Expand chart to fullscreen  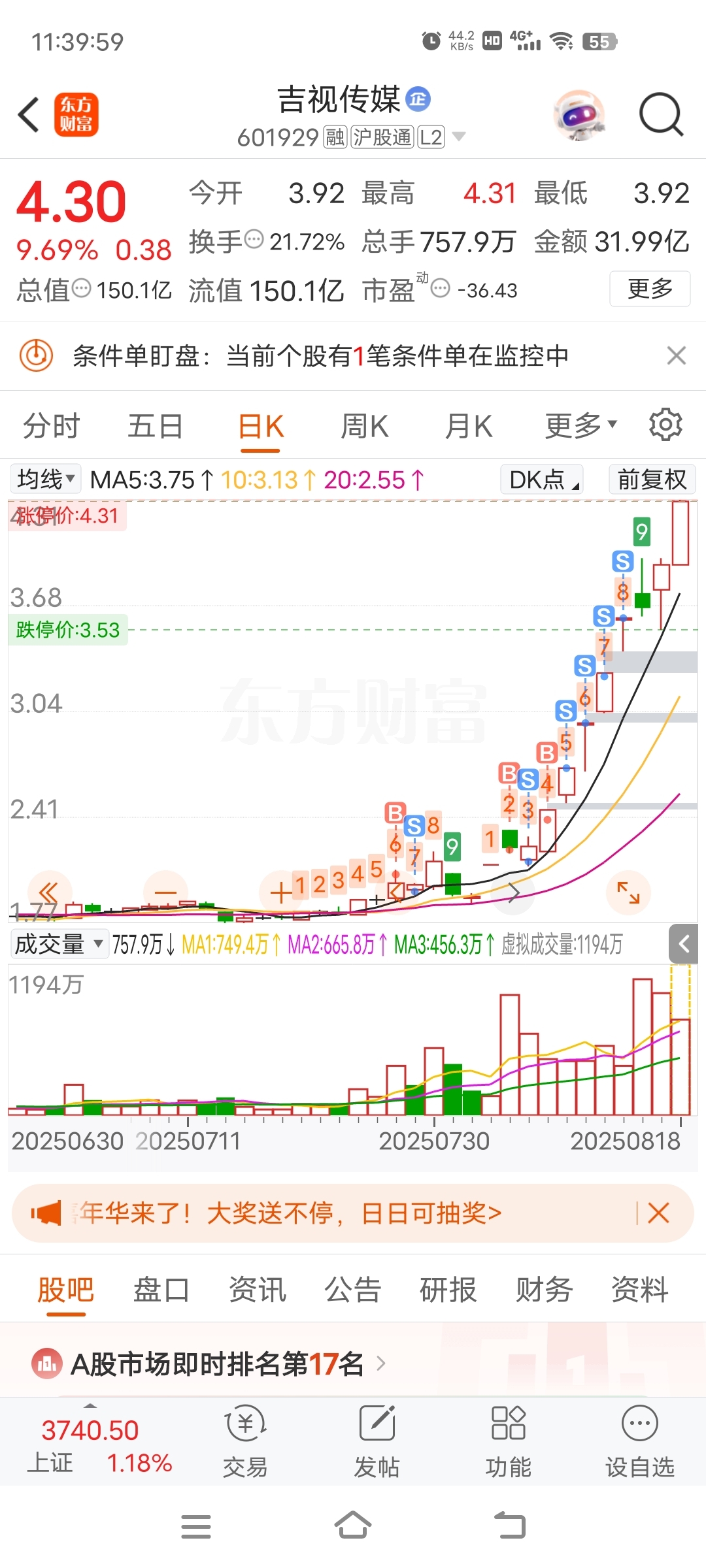coord(628,892)
